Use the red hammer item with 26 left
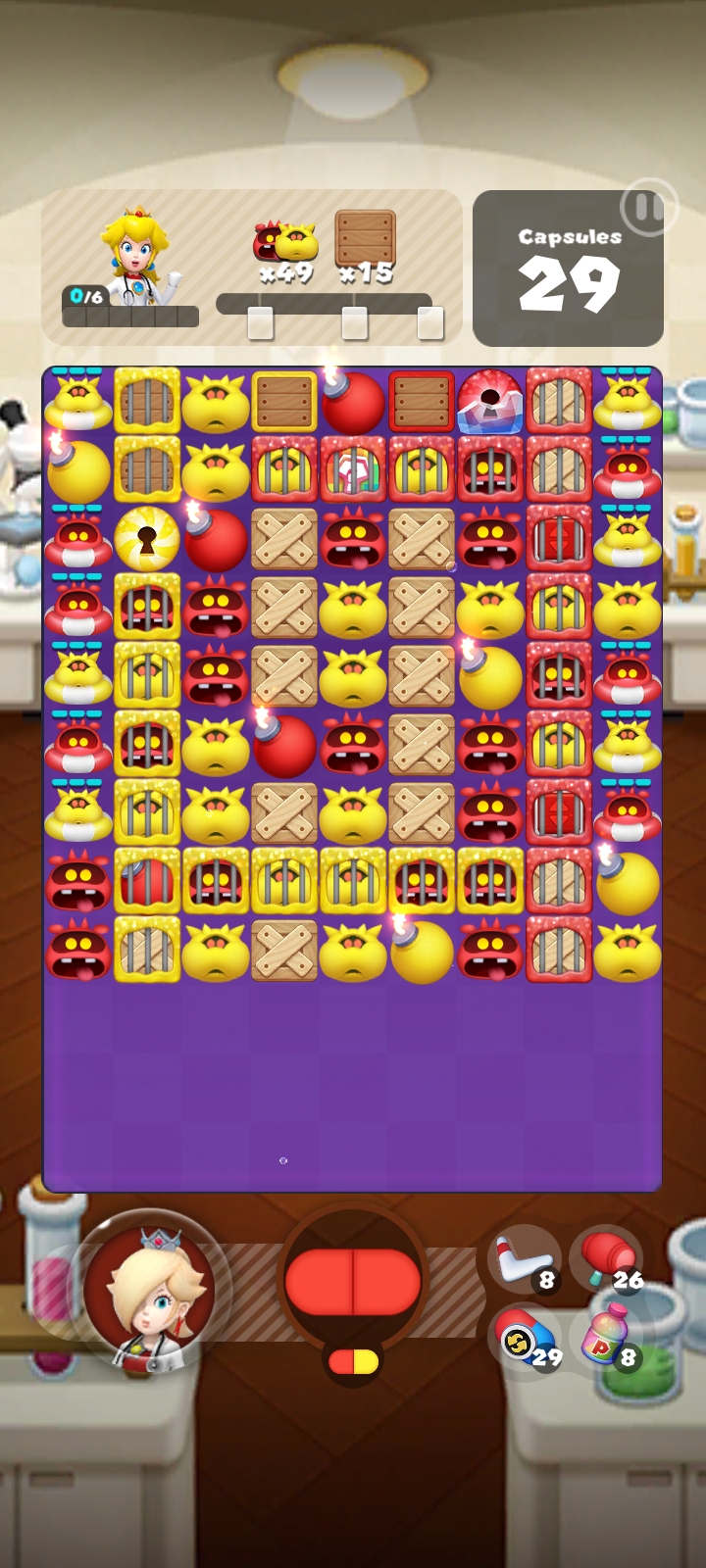 606,1260
